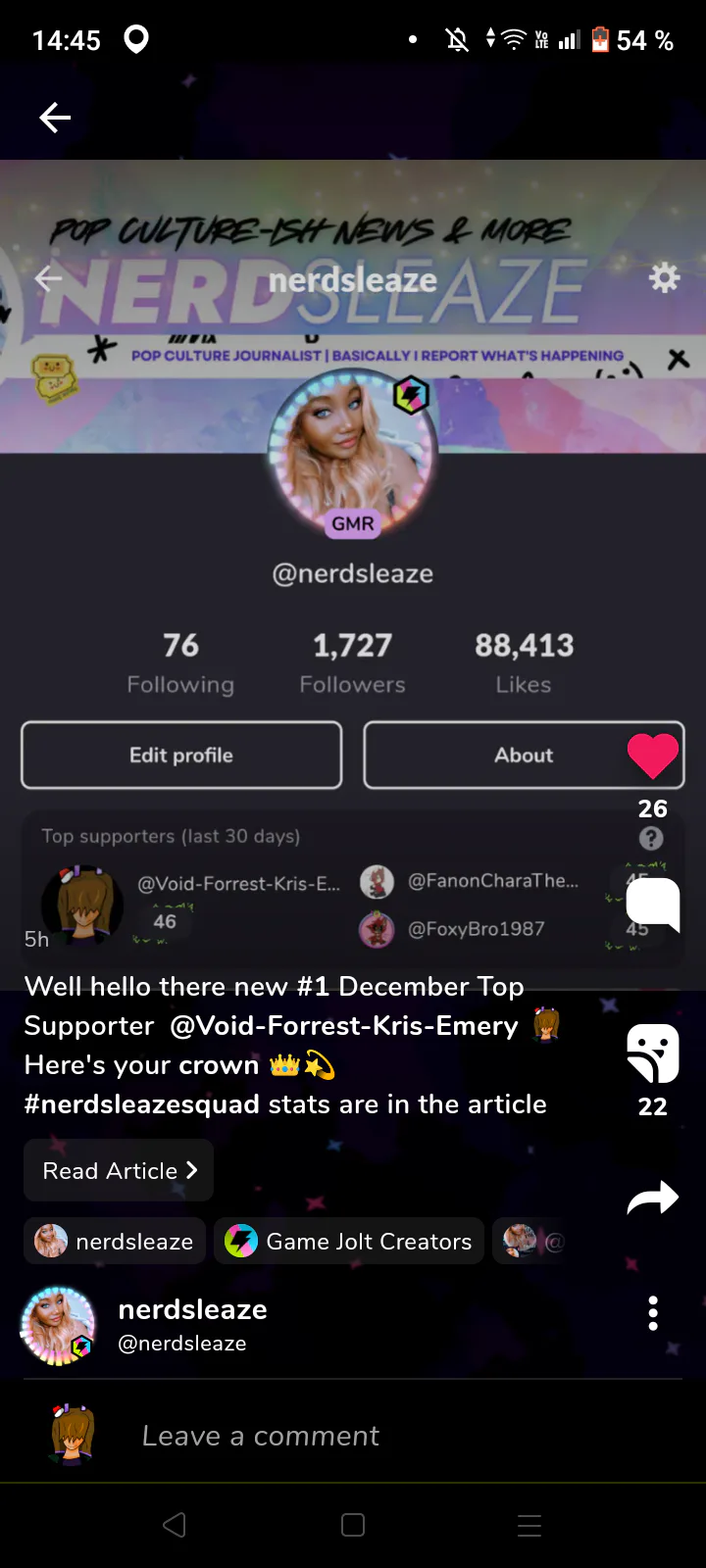The height and width of the screenshot is (1568, 706).
Task: Open the comments bubble icon
Action: [653, 904]
